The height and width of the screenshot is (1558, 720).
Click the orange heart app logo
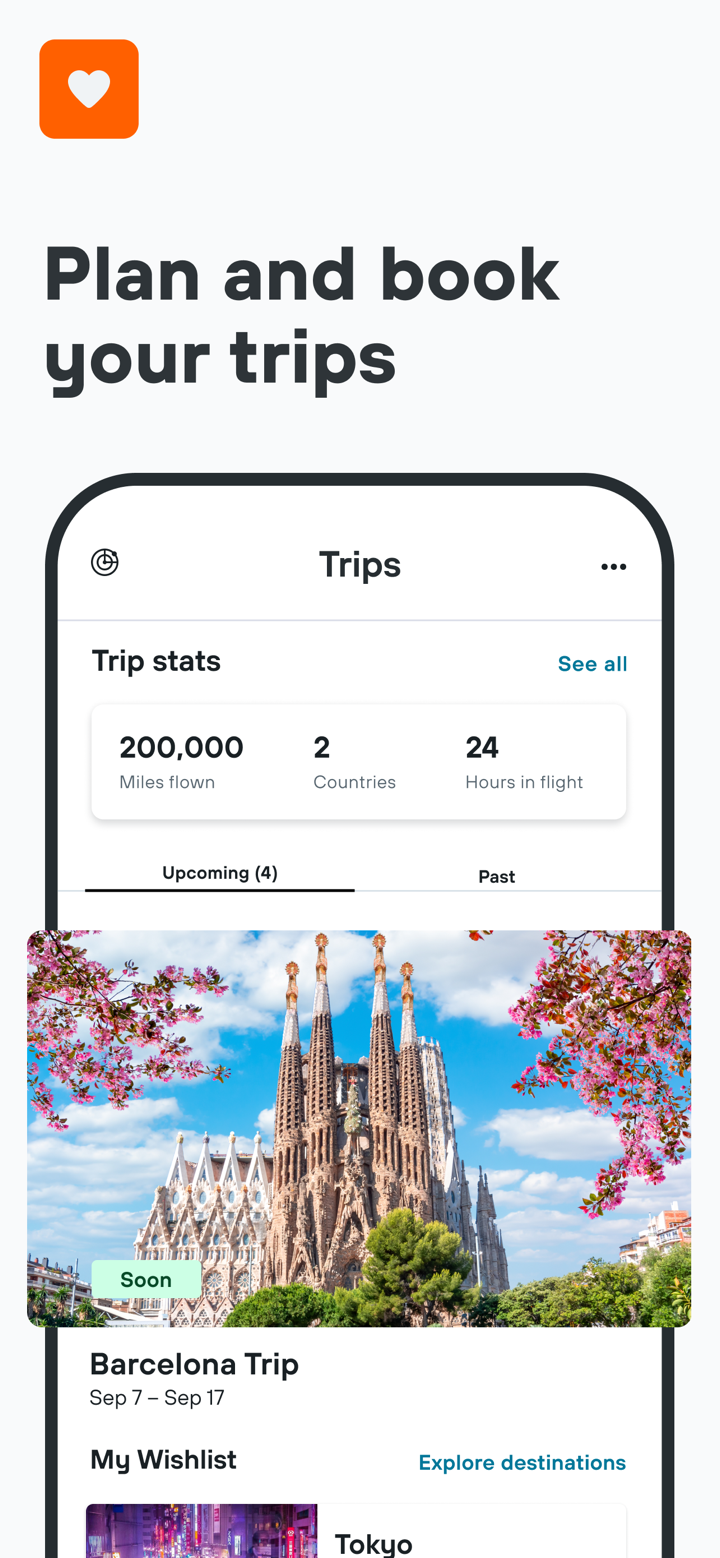[x=88, y=88]
